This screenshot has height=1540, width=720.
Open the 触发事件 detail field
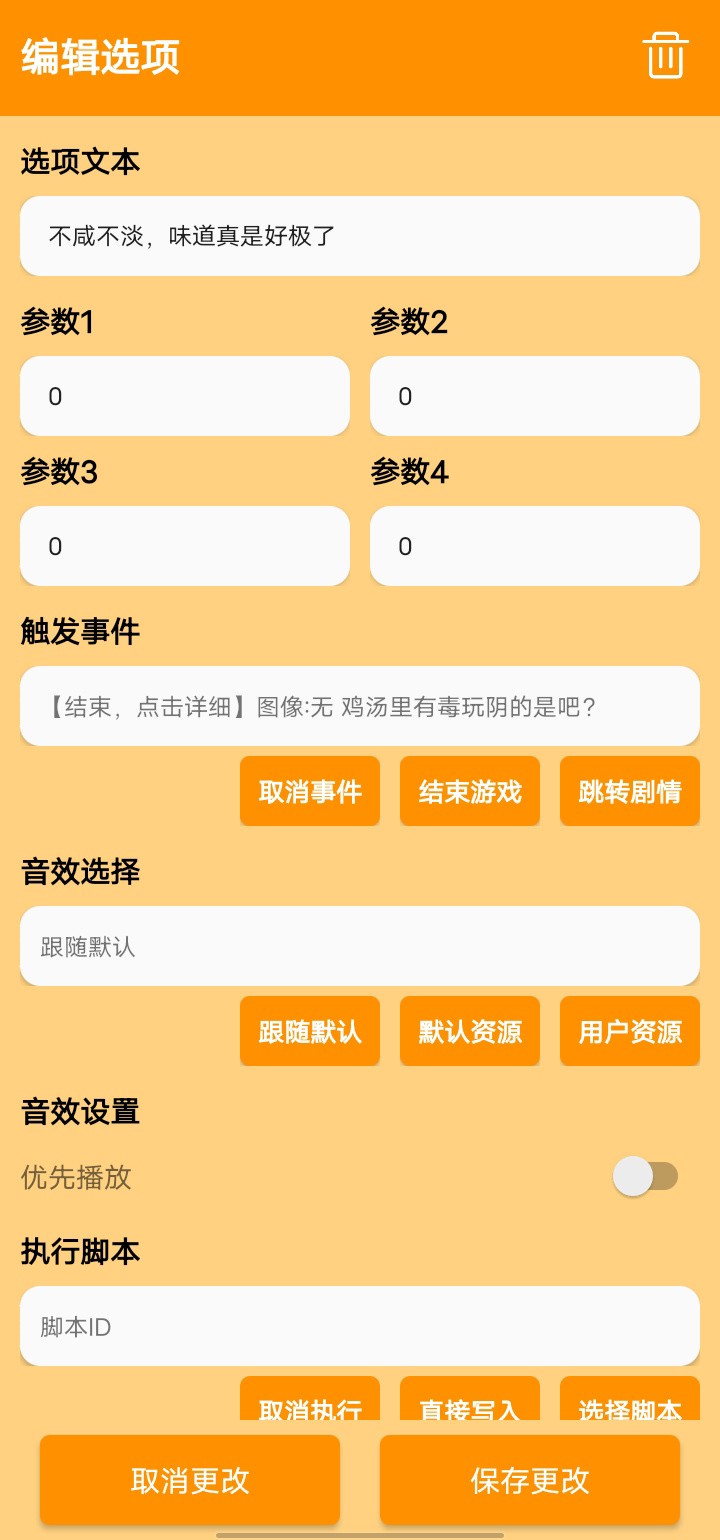pos(360,706)
